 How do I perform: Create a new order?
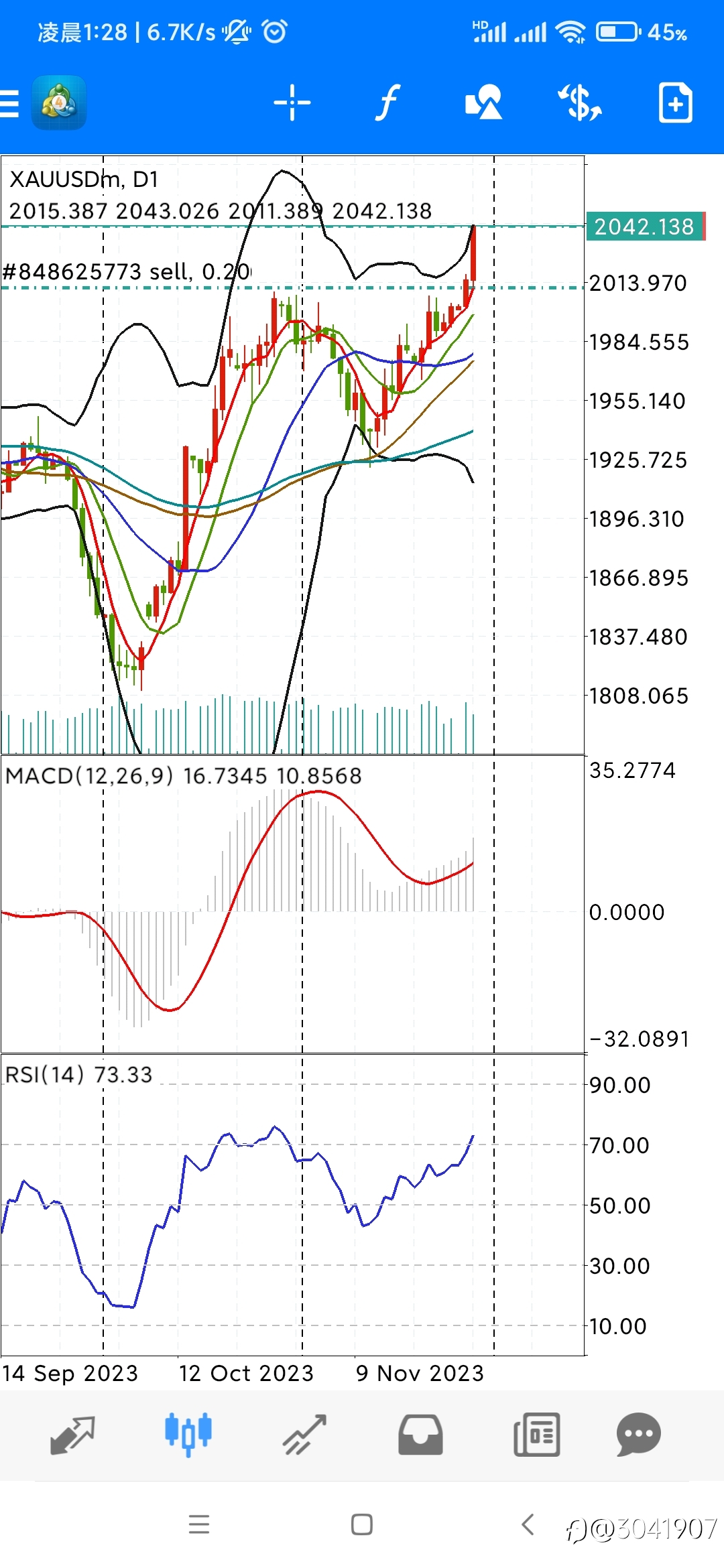tap(675, 103)
